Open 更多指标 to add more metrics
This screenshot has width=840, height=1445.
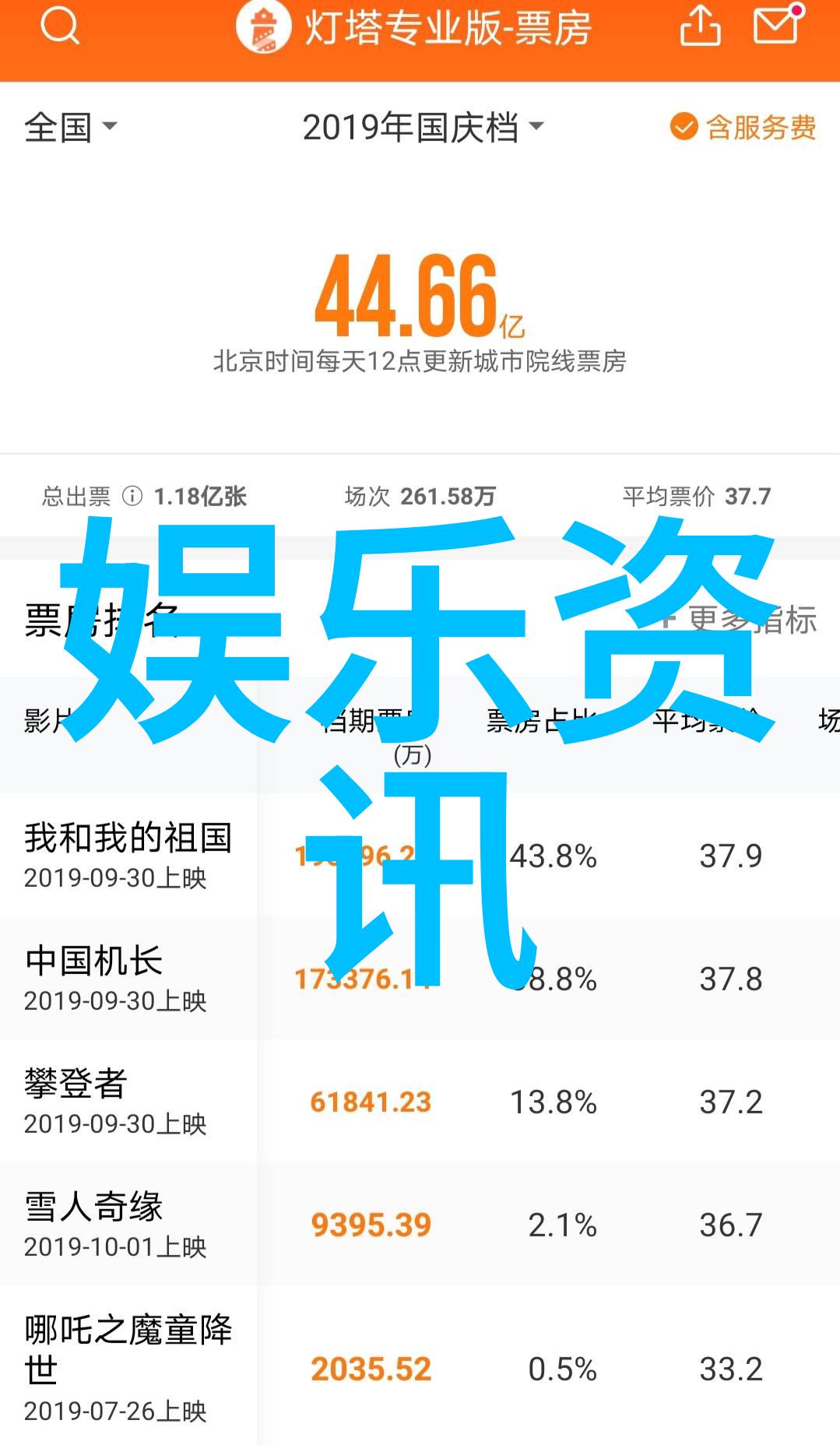coord(738,620)
